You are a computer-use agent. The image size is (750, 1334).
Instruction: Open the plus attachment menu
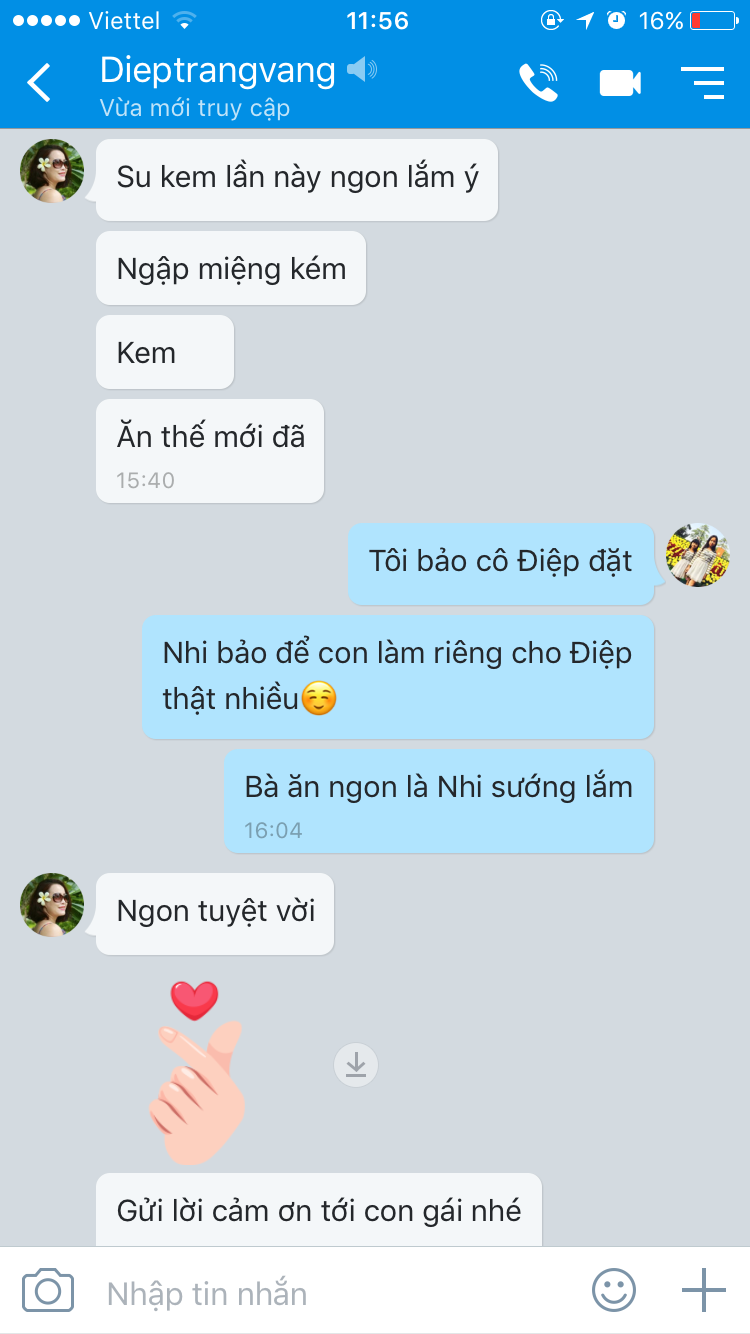pos(704,1291)
